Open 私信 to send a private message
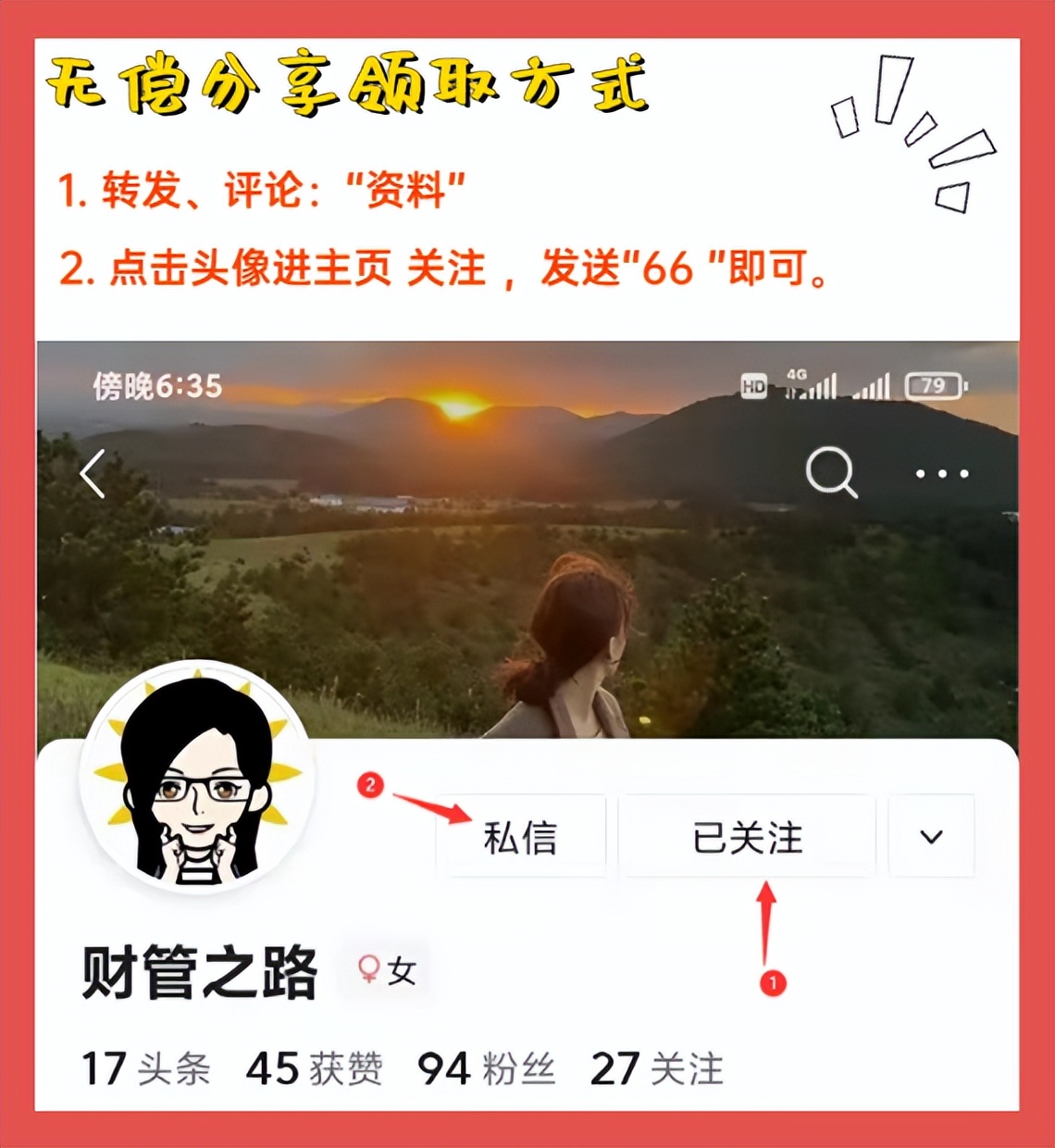The image size is (1055, 1148). pos(523,836)
